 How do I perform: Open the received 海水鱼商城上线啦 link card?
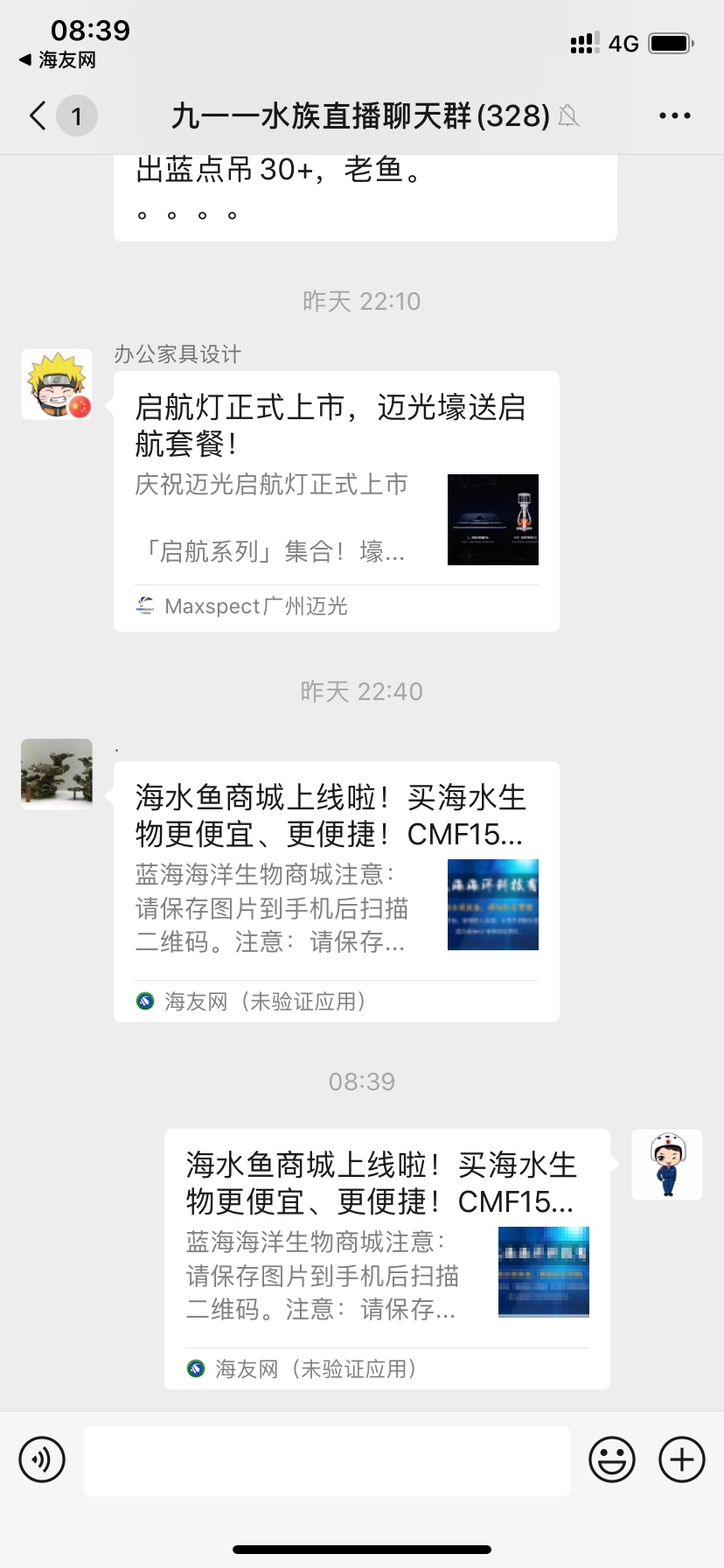(x=336, y=891)
